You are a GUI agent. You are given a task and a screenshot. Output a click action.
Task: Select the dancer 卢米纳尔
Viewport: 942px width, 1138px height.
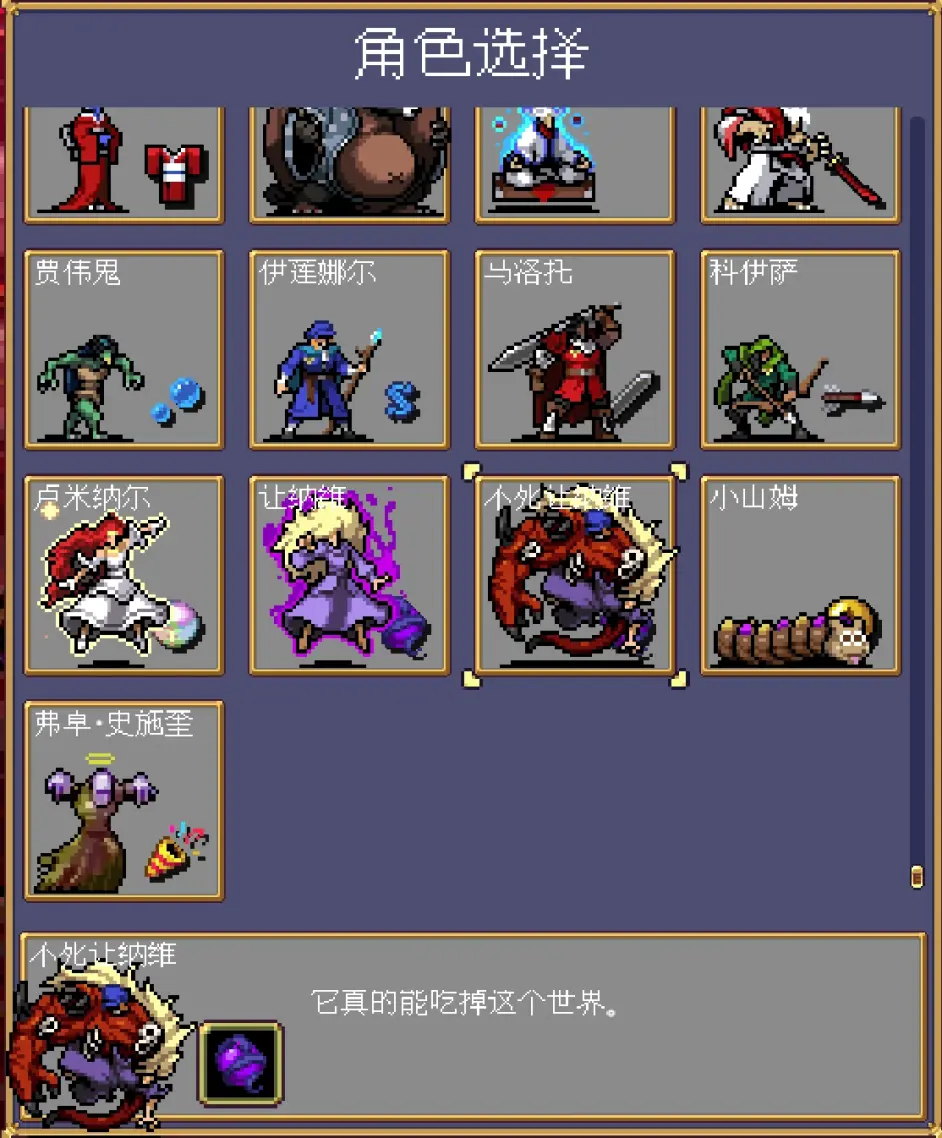point(124,573)
